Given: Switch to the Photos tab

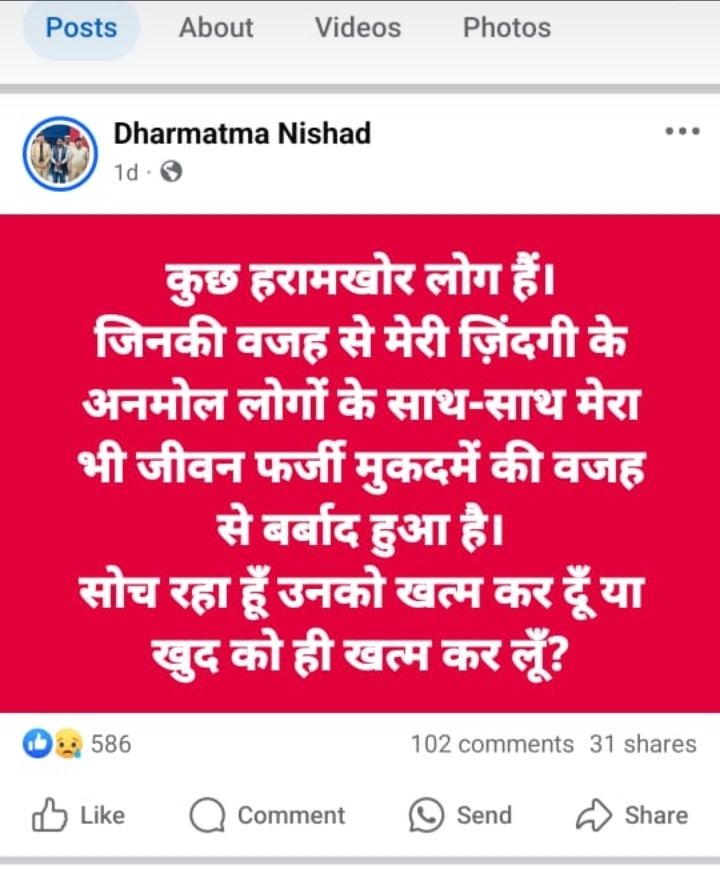Looking at the screenshot, I should click(506, 28).
